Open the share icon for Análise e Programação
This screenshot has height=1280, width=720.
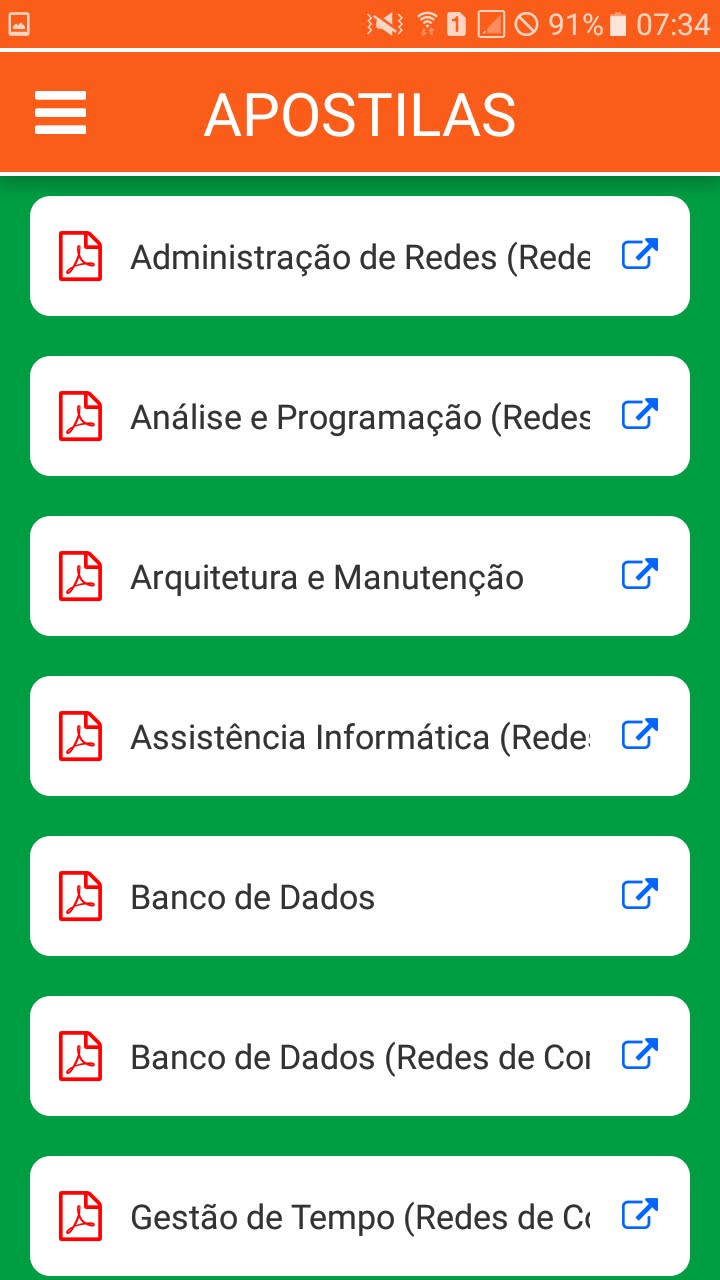[x=641, y=415]
